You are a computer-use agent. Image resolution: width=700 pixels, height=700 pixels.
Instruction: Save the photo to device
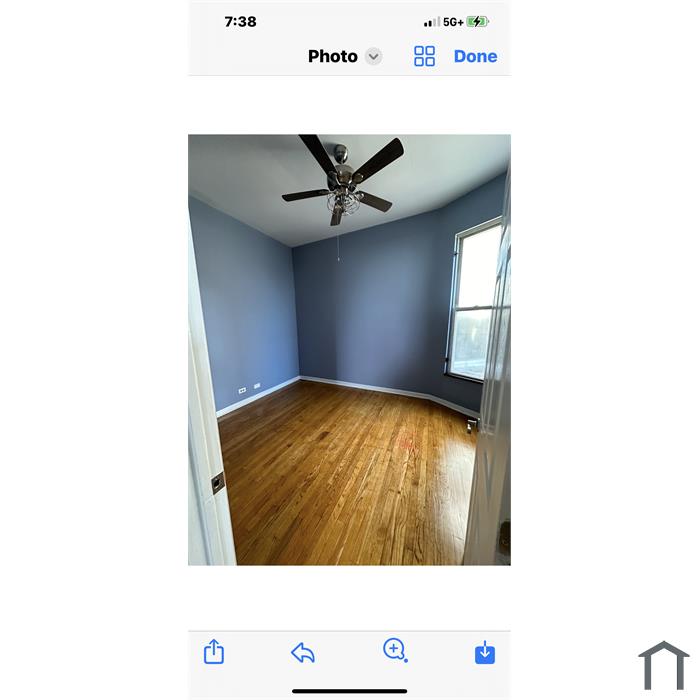tap(485, 653)
